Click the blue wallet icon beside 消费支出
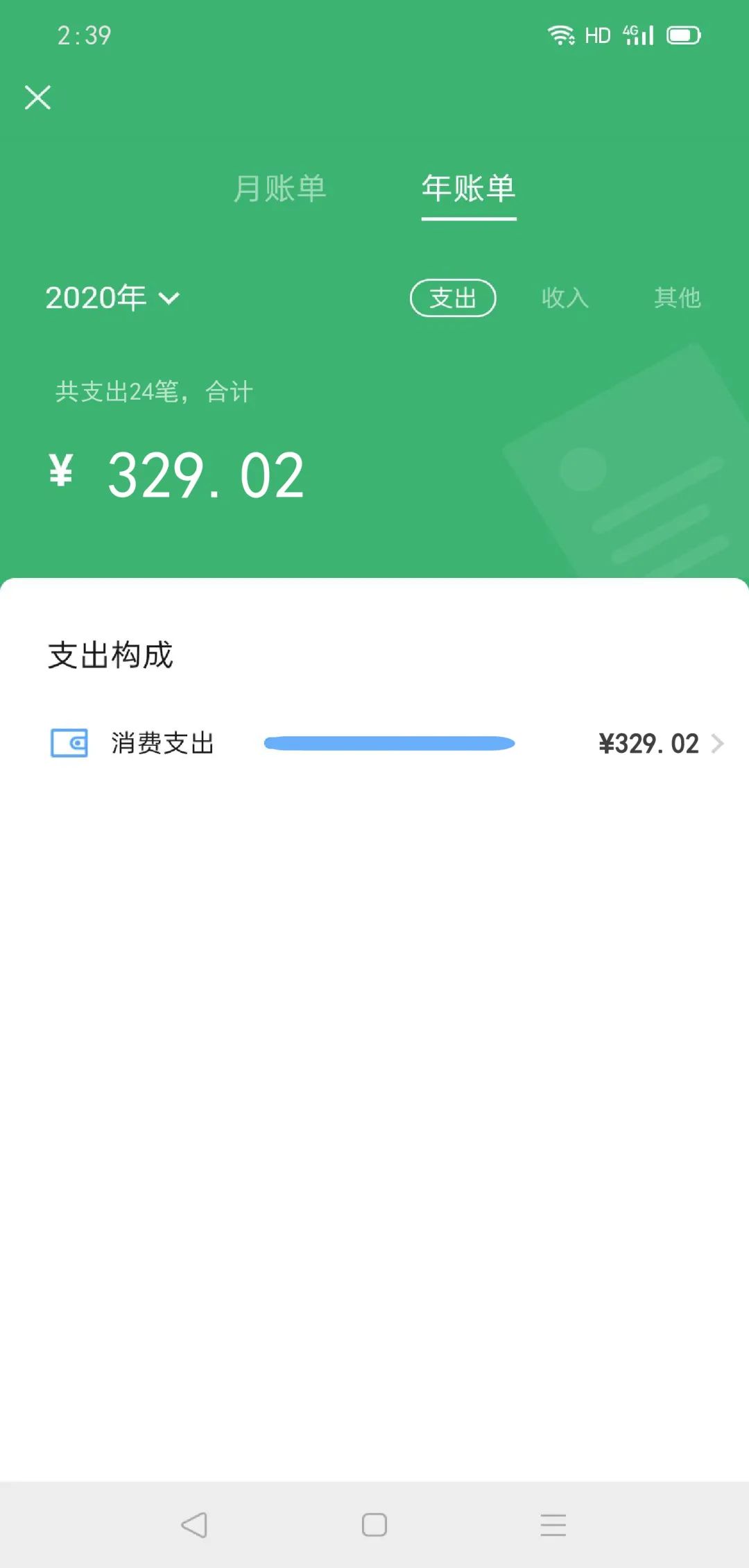Image resolution: width=749 pixels, height=1568 pixels. click(69, 743)
